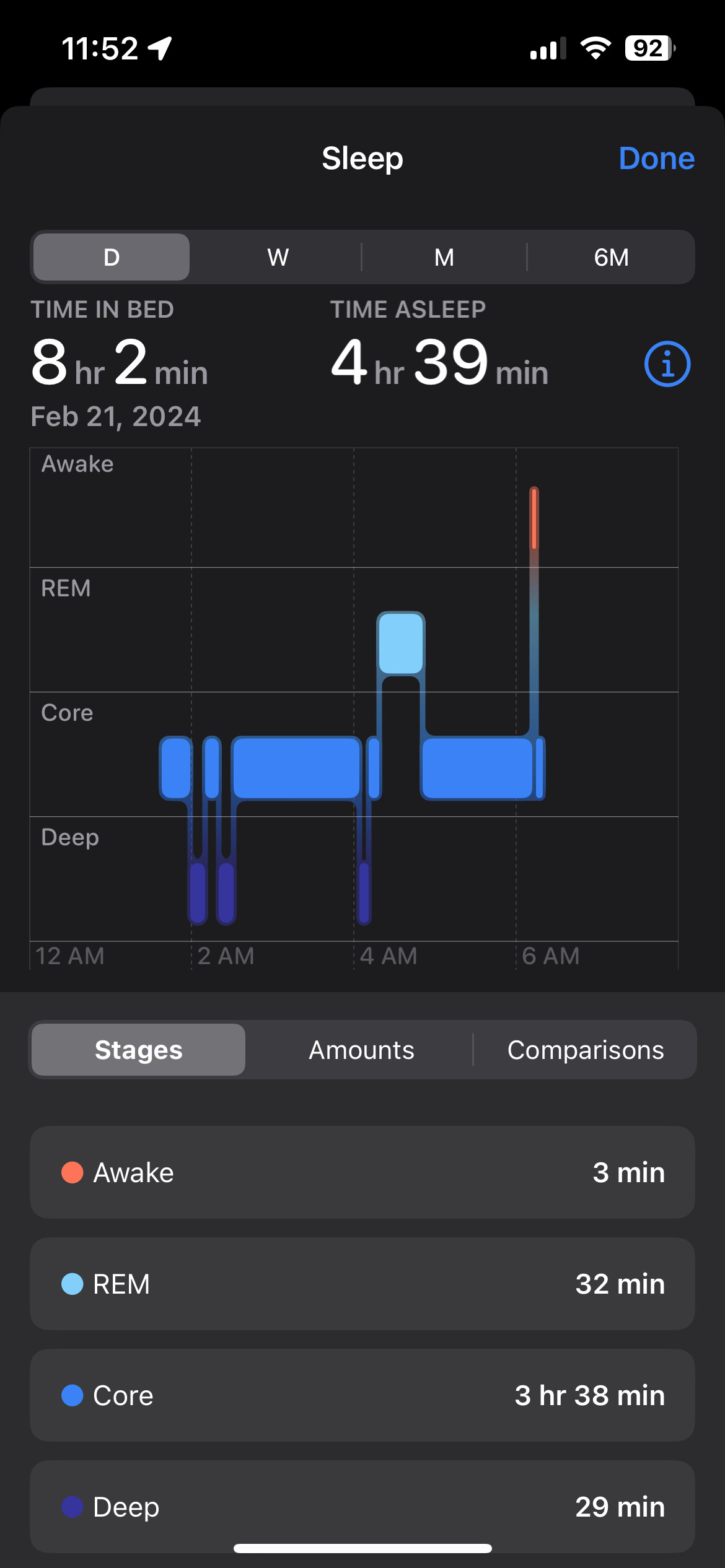
Task: Switch to the Comparisons segment
Action: pyautogui.click(x=586, y=1050)
